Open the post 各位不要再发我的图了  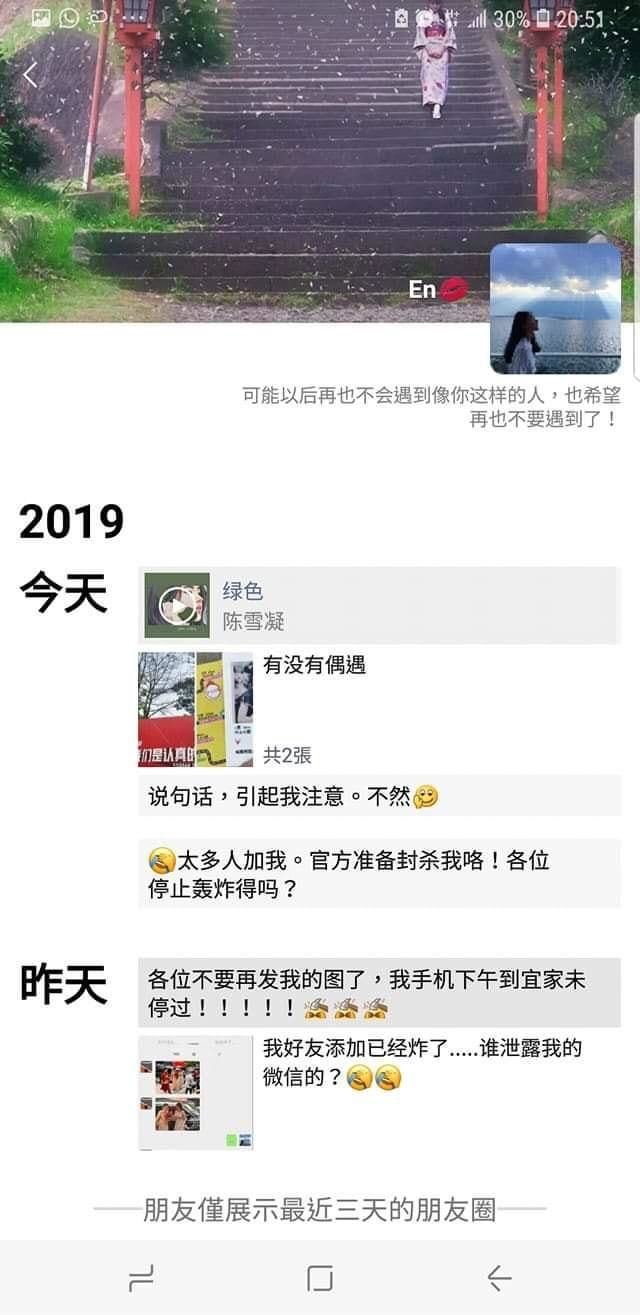coord(378,993)
